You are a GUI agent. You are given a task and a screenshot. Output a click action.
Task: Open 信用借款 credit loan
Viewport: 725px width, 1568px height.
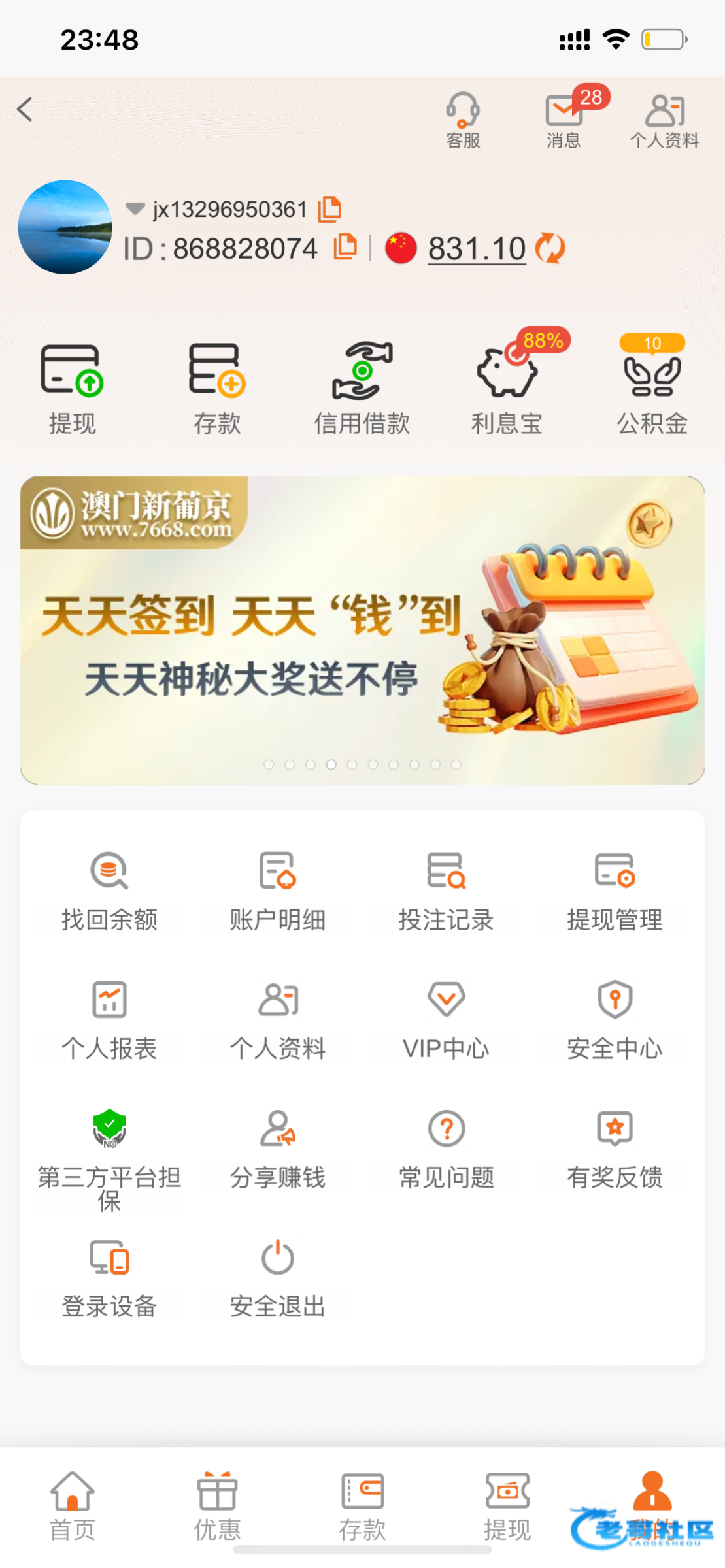tap(362, 388)
